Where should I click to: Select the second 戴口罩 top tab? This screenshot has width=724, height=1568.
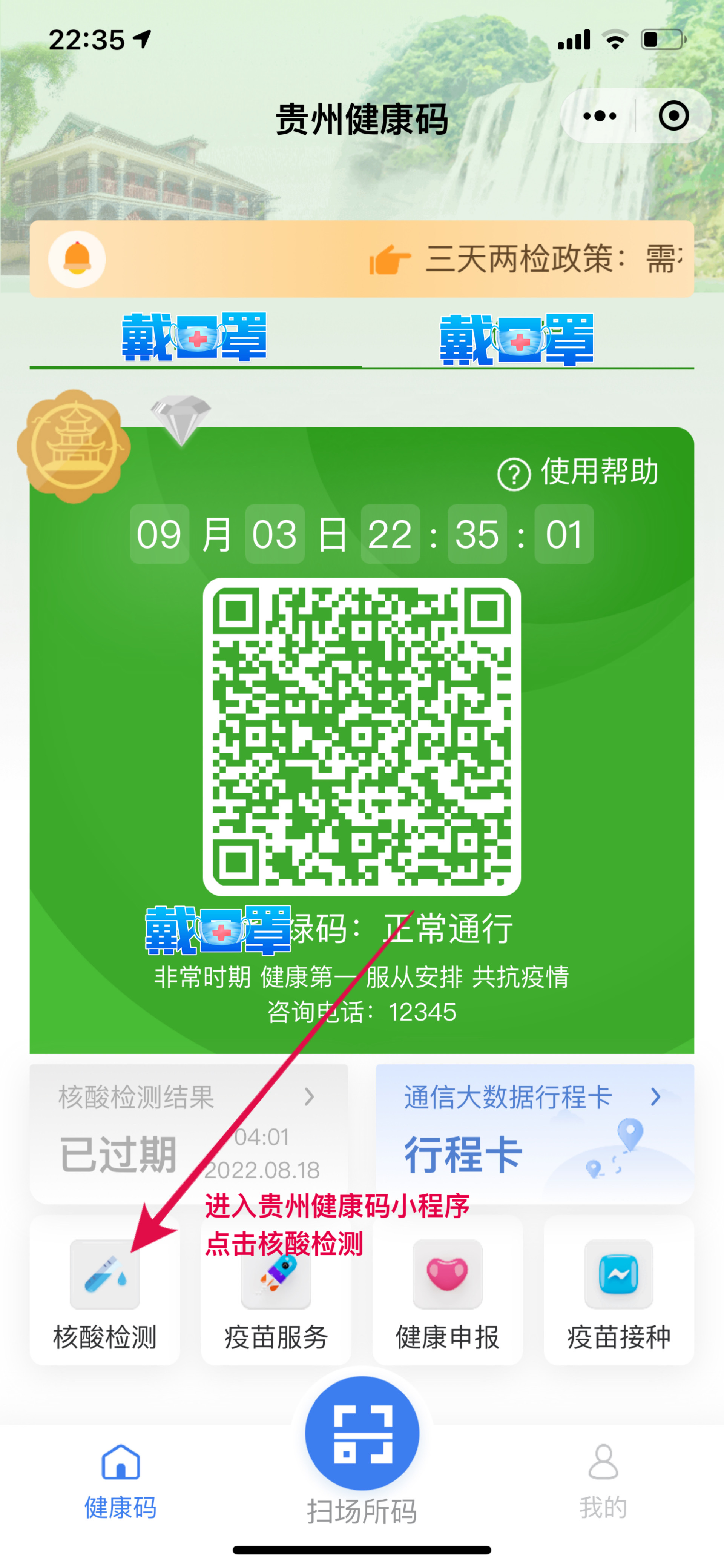pos(517,339)
